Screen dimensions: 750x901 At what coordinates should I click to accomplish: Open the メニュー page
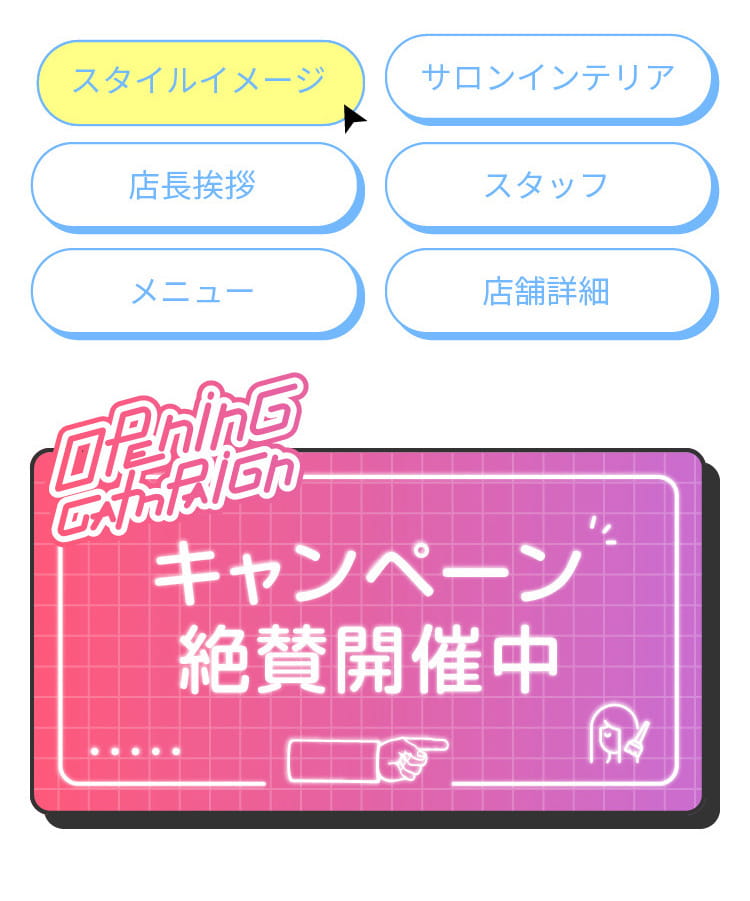pyautogui.click(x=193, y=291)
